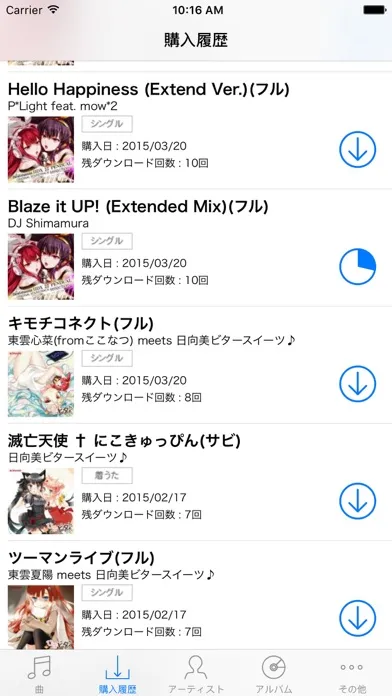Go to the アーティスト tab

196,673
